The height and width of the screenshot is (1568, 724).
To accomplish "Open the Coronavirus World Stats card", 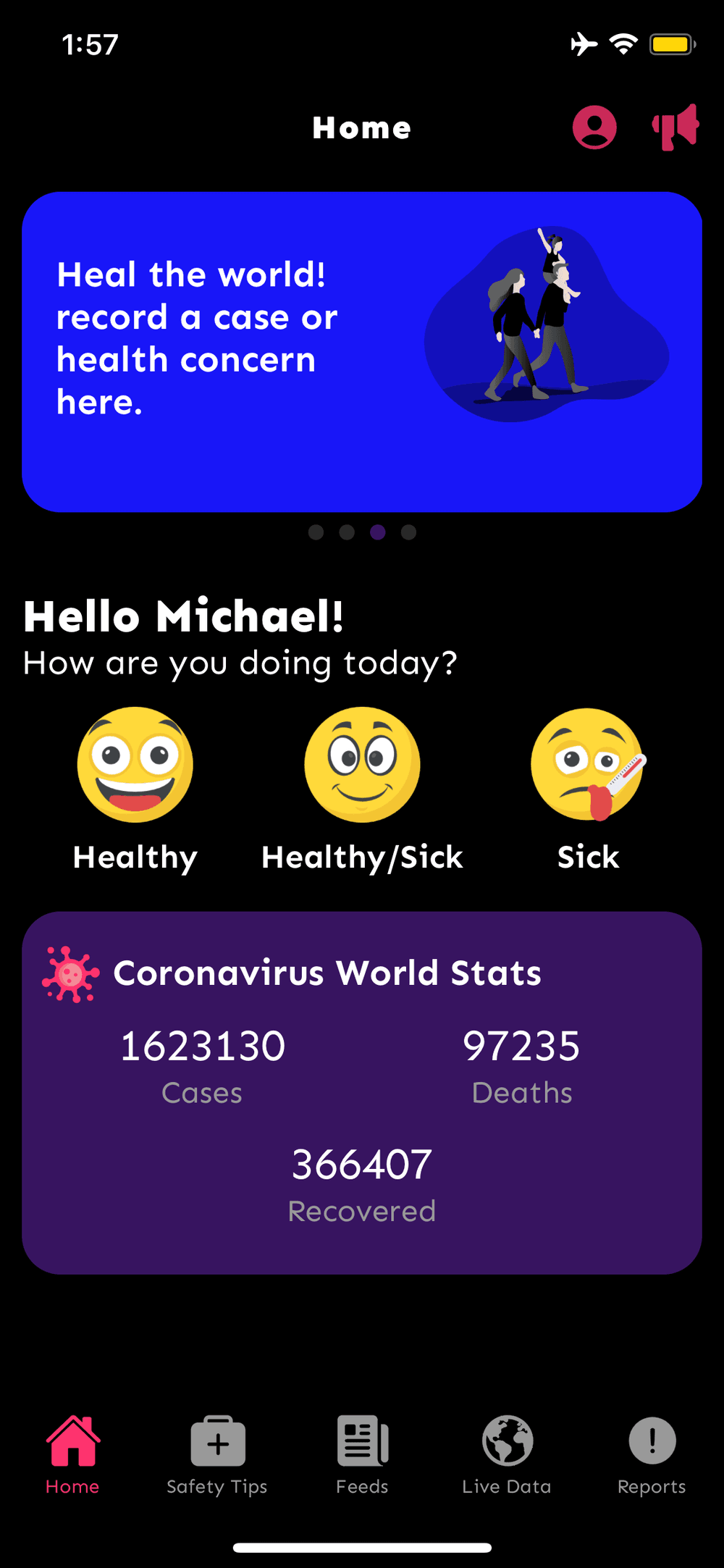I will pyautogui.click(x=361, y=1092).
